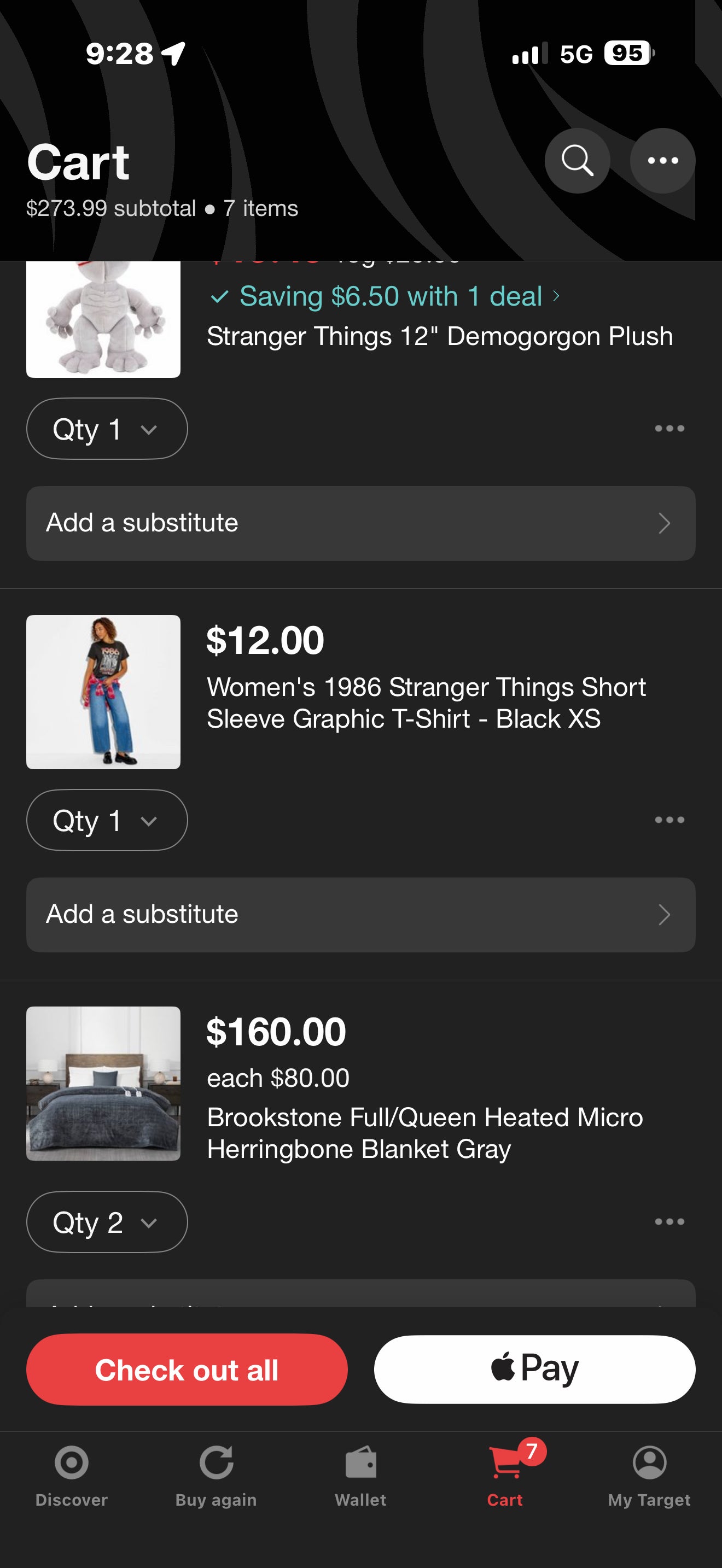This screenshot has height=1568, width=722.
Task: Add a substitute for the Graphic T-Shirt
Action: (360, 915)
